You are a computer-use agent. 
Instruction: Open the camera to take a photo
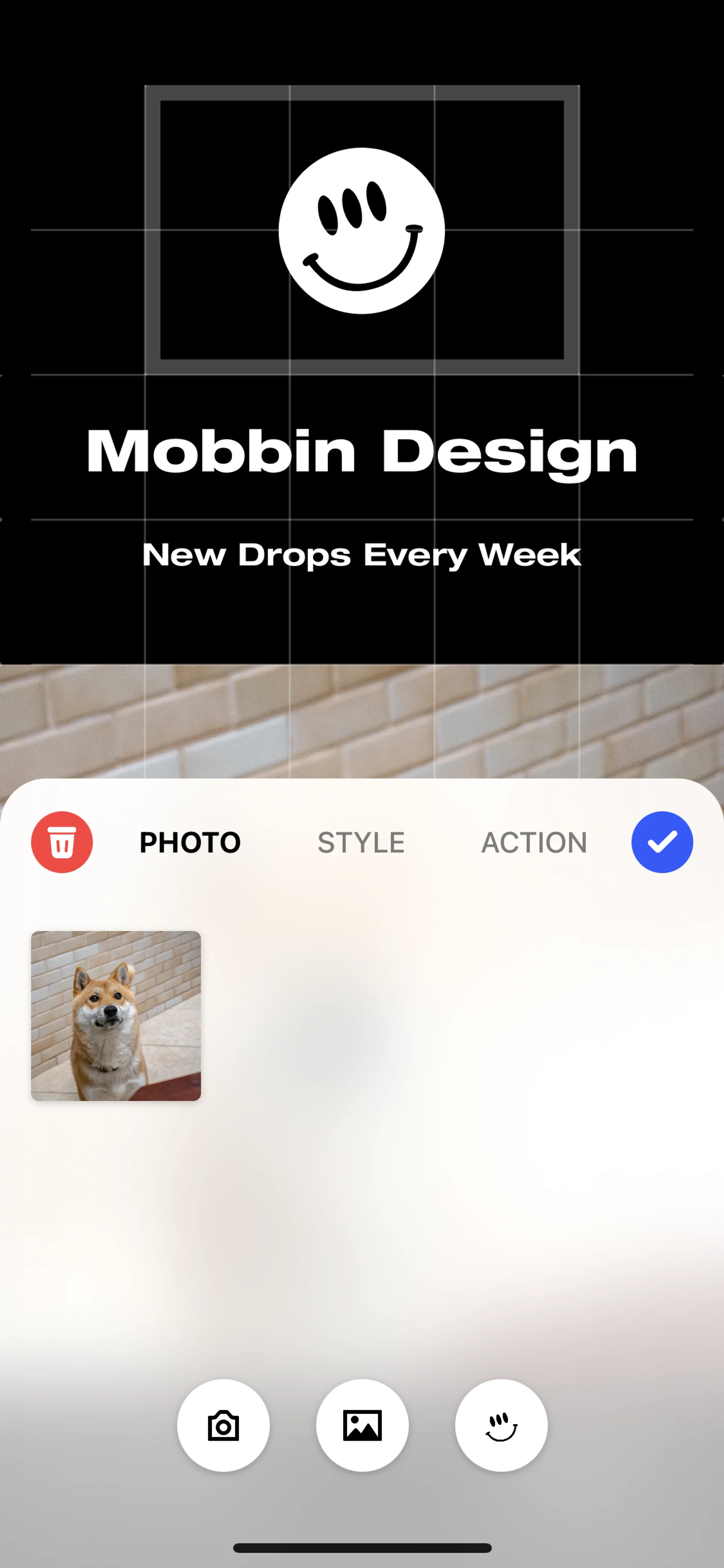pyautogui.click(x=223, y=1425)
